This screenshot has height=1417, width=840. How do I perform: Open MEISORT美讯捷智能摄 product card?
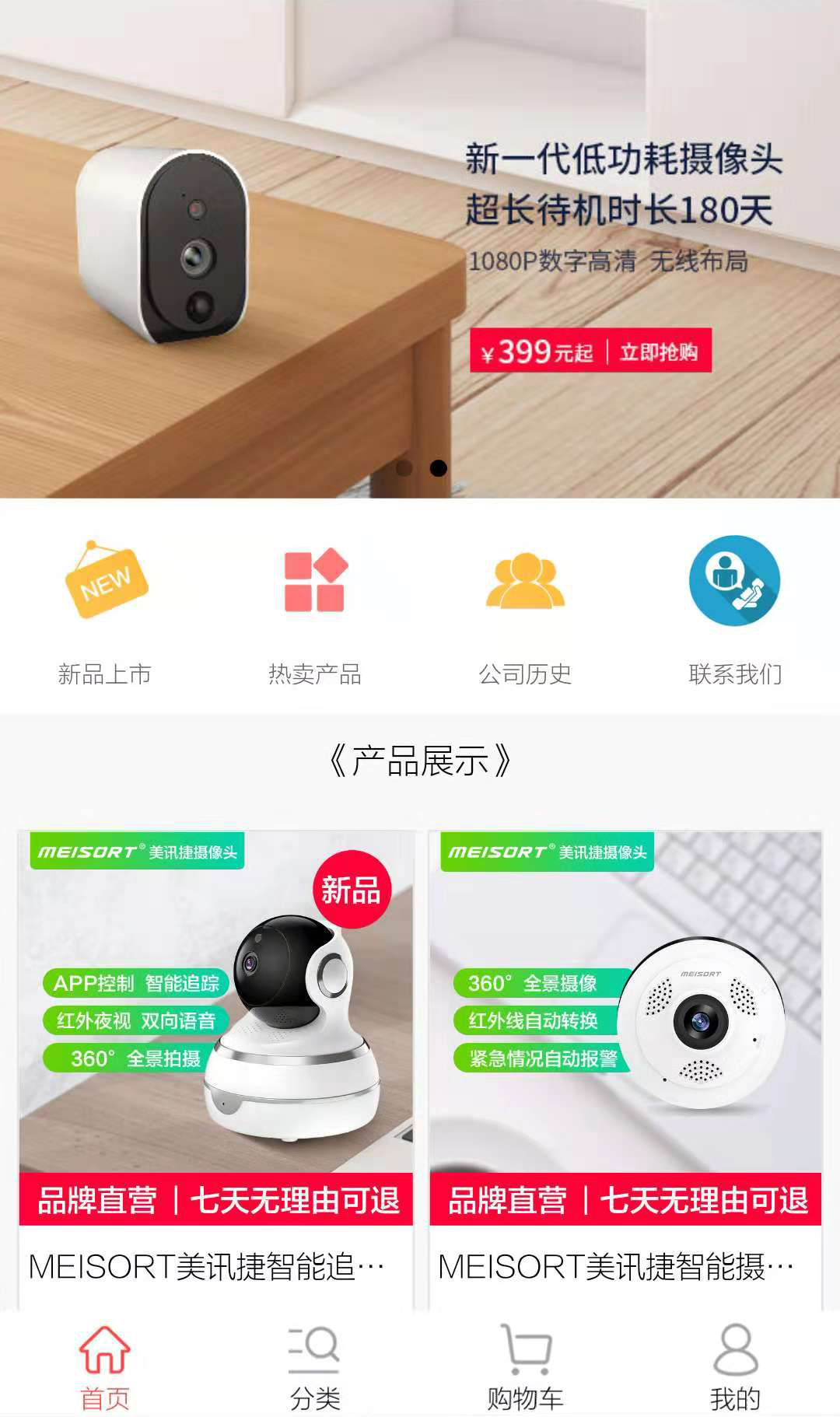(625, 1065)
